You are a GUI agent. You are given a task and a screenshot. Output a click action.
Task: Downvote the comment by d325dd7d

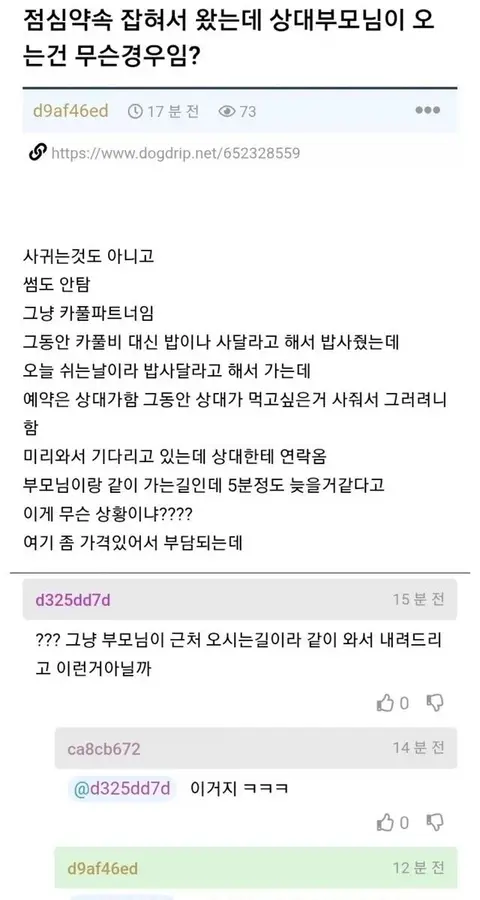(435, 703)
